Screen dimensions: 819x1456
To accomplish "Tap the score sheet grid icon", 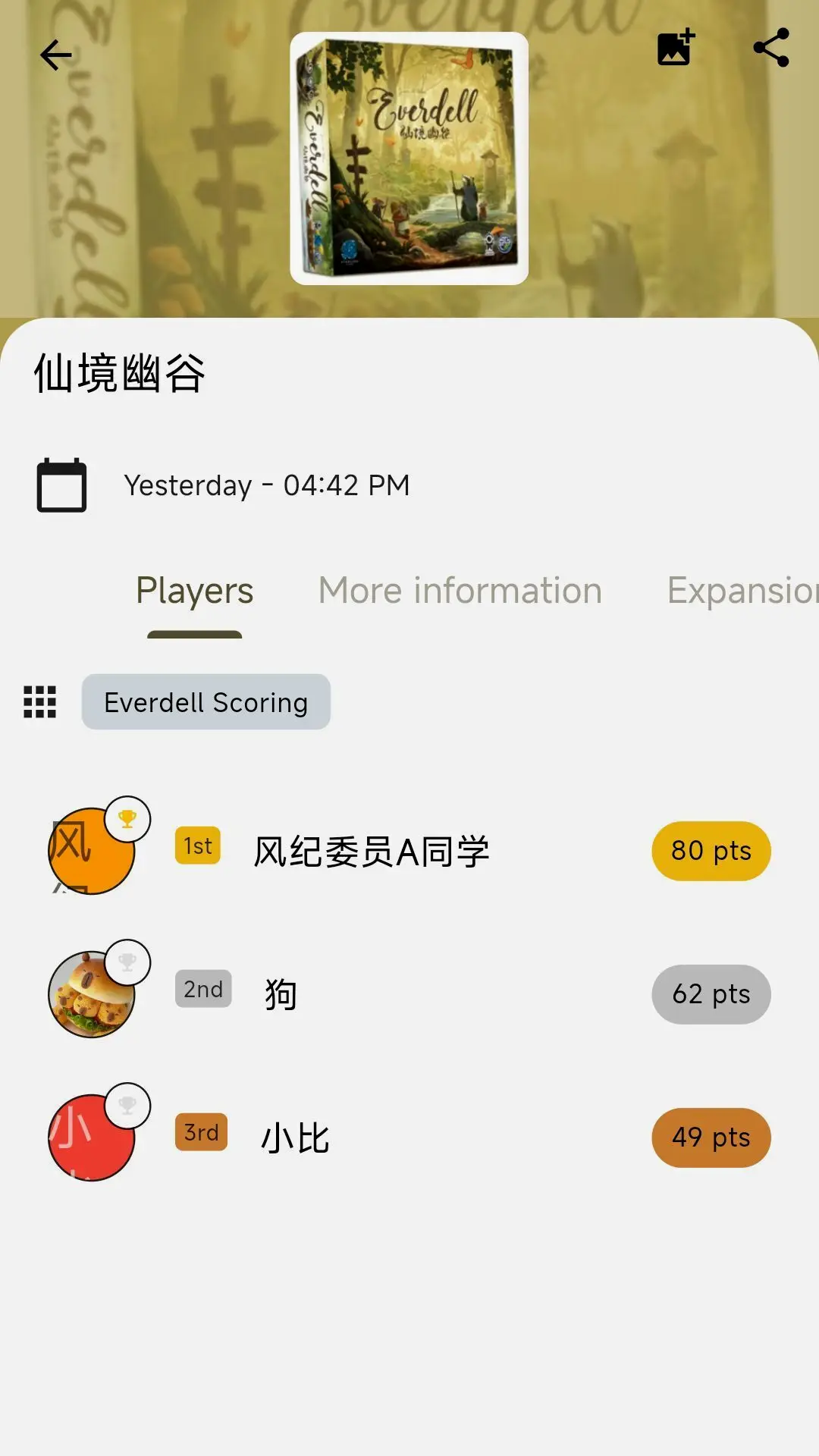I will [x=40, y=702].
